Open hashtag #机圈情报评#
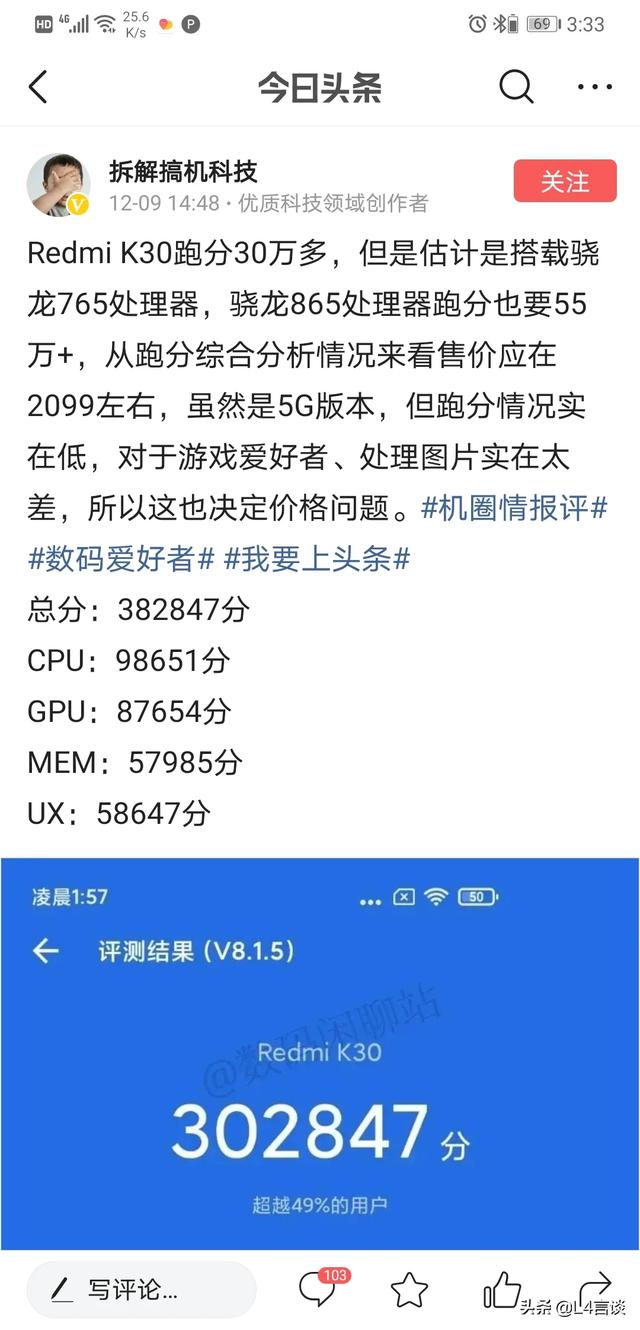The height and width of the screenshot is (1330, 640). pyautogui.click(x=514, y=508)
